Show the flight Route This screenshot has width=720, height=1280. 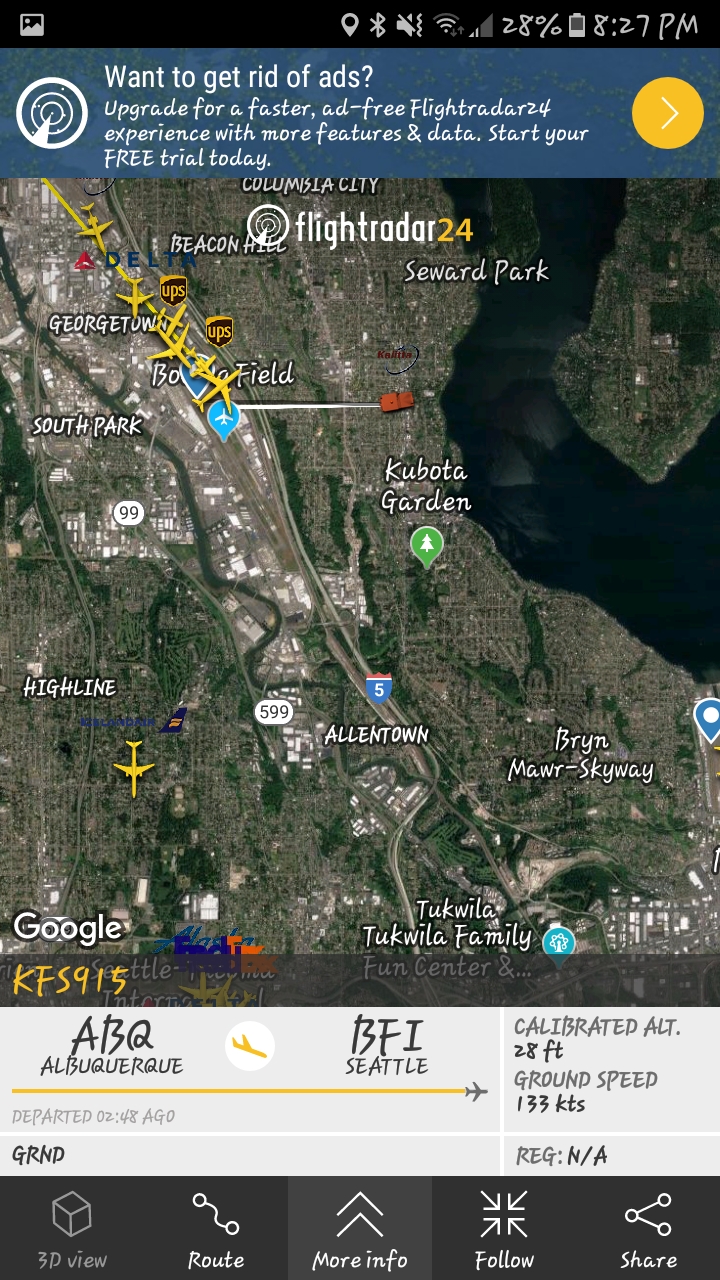[x=216, y=1228]
